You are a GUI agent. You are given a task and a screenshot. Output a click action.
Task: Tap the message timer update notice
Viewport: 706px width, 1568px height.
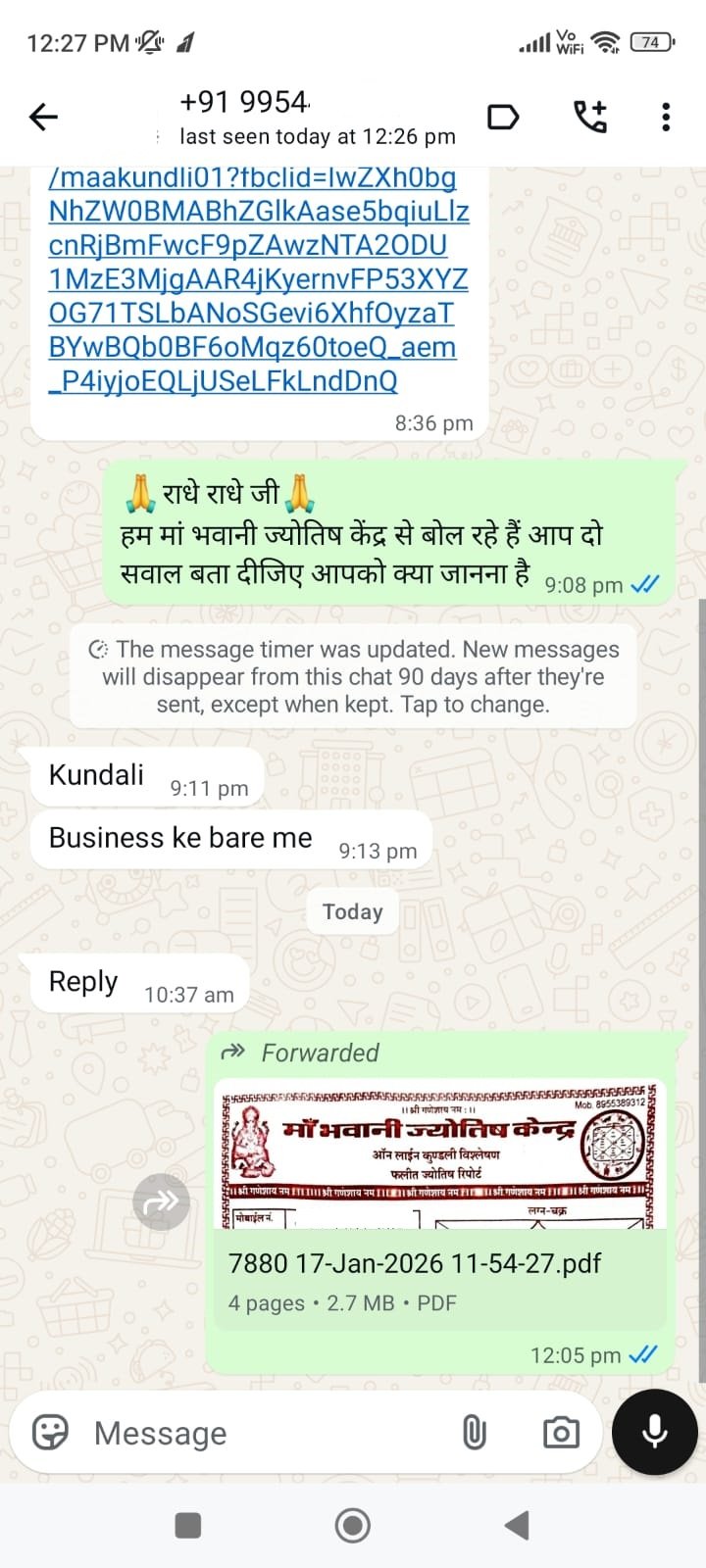(x=353, y=676)
